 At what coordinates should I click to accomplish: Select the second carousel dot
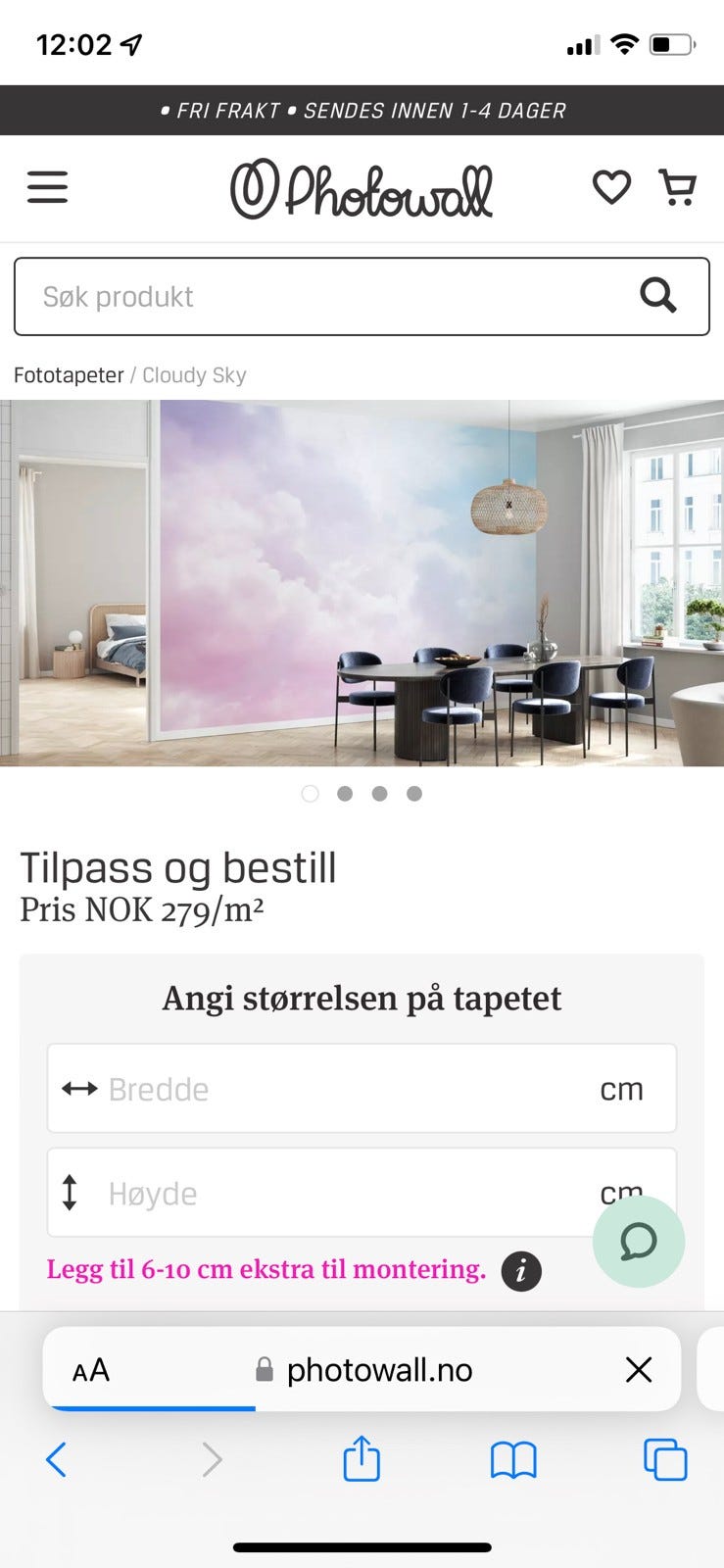coord(345,794)
